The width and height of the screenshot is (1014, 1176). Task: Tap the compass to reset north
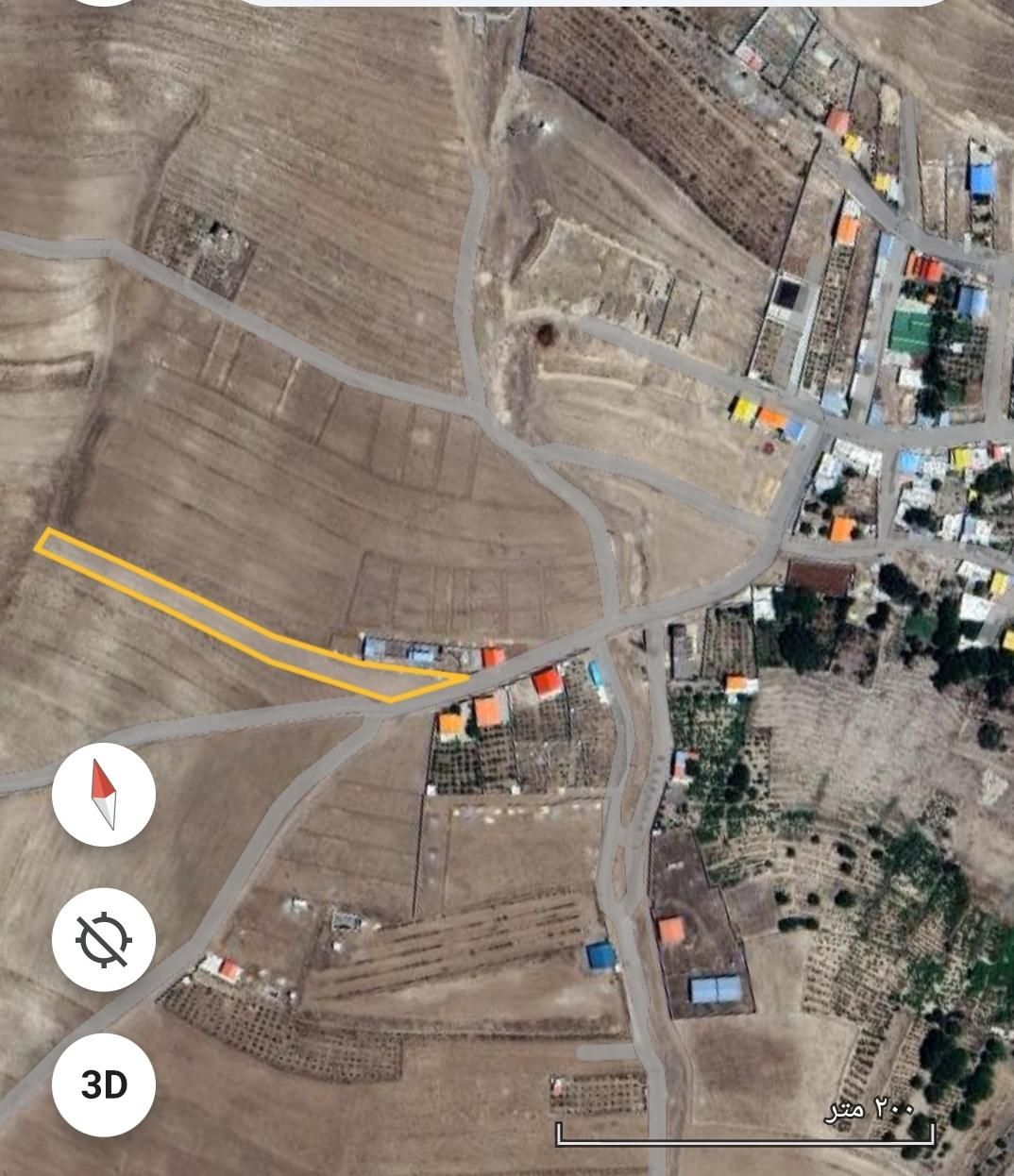(x=104, y=794)
